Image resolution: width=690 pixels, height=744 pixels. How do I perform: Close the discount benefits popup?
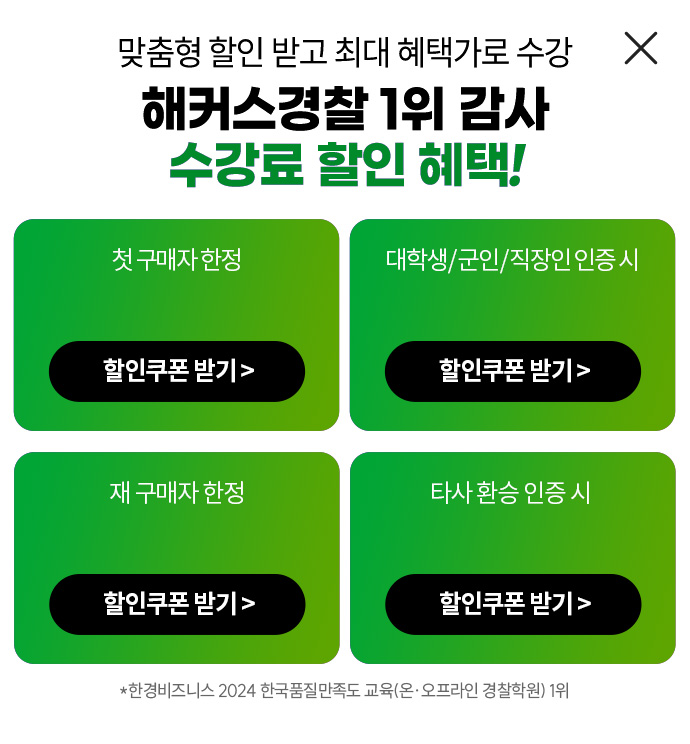point(640,48)
